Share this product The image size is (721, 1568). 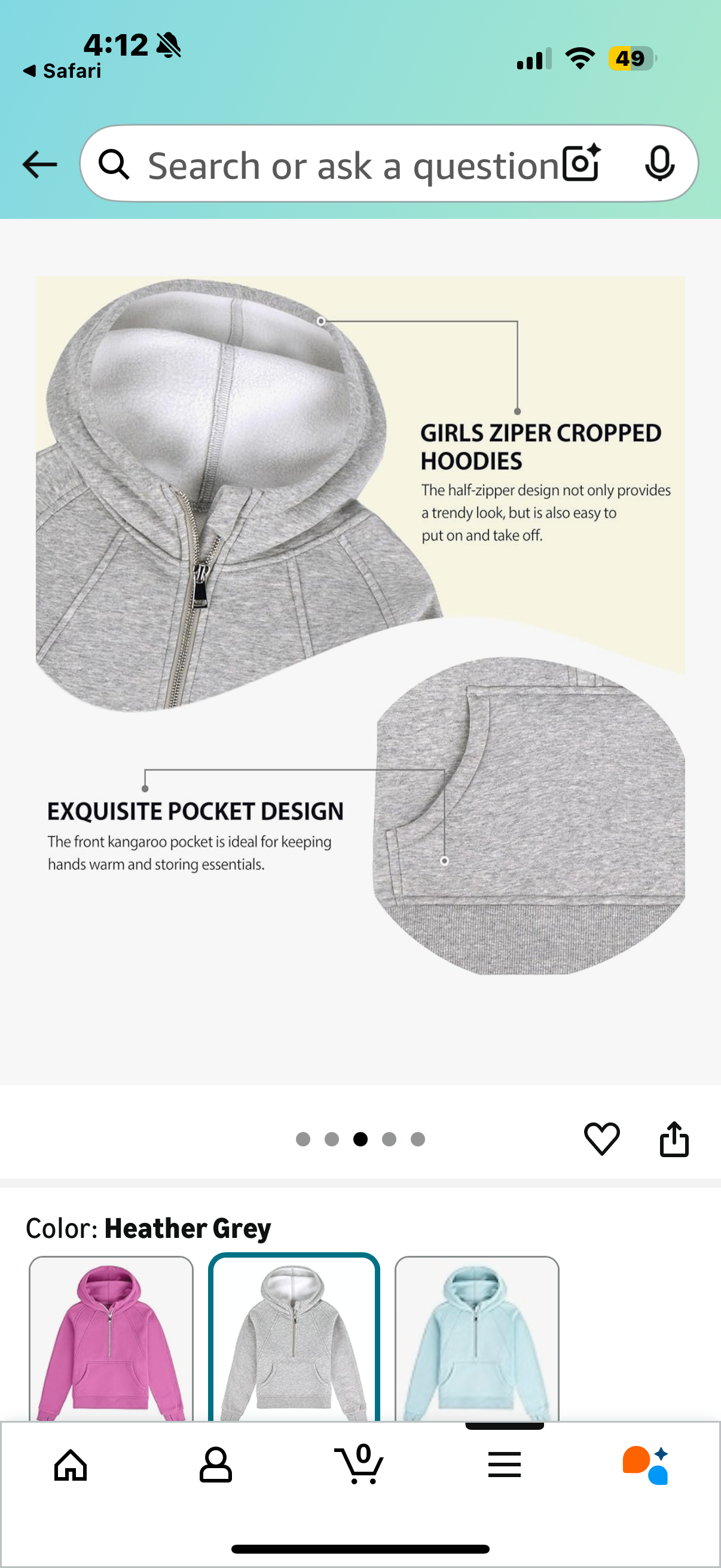click(674, 1138)
